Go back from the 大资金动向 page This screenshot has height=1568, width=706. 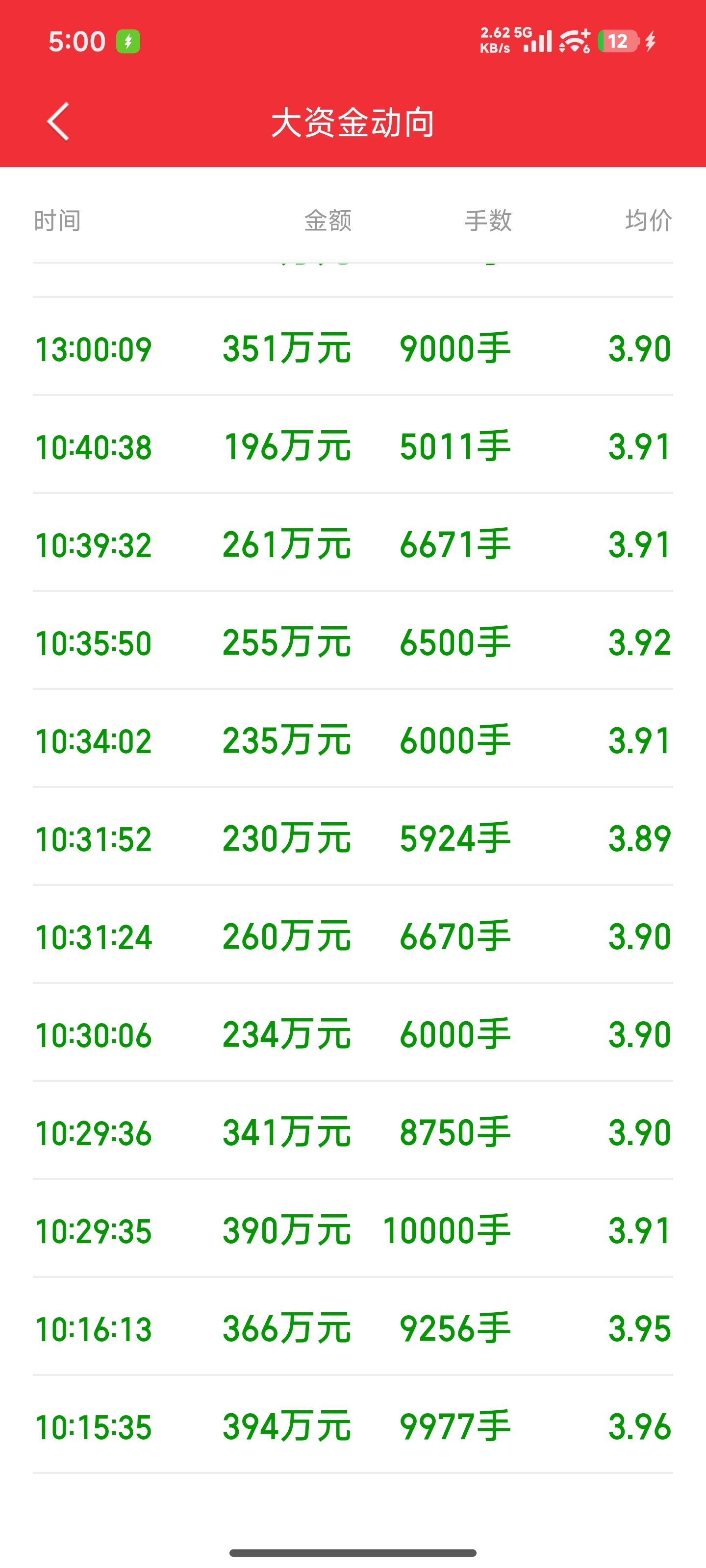(58, 121)
